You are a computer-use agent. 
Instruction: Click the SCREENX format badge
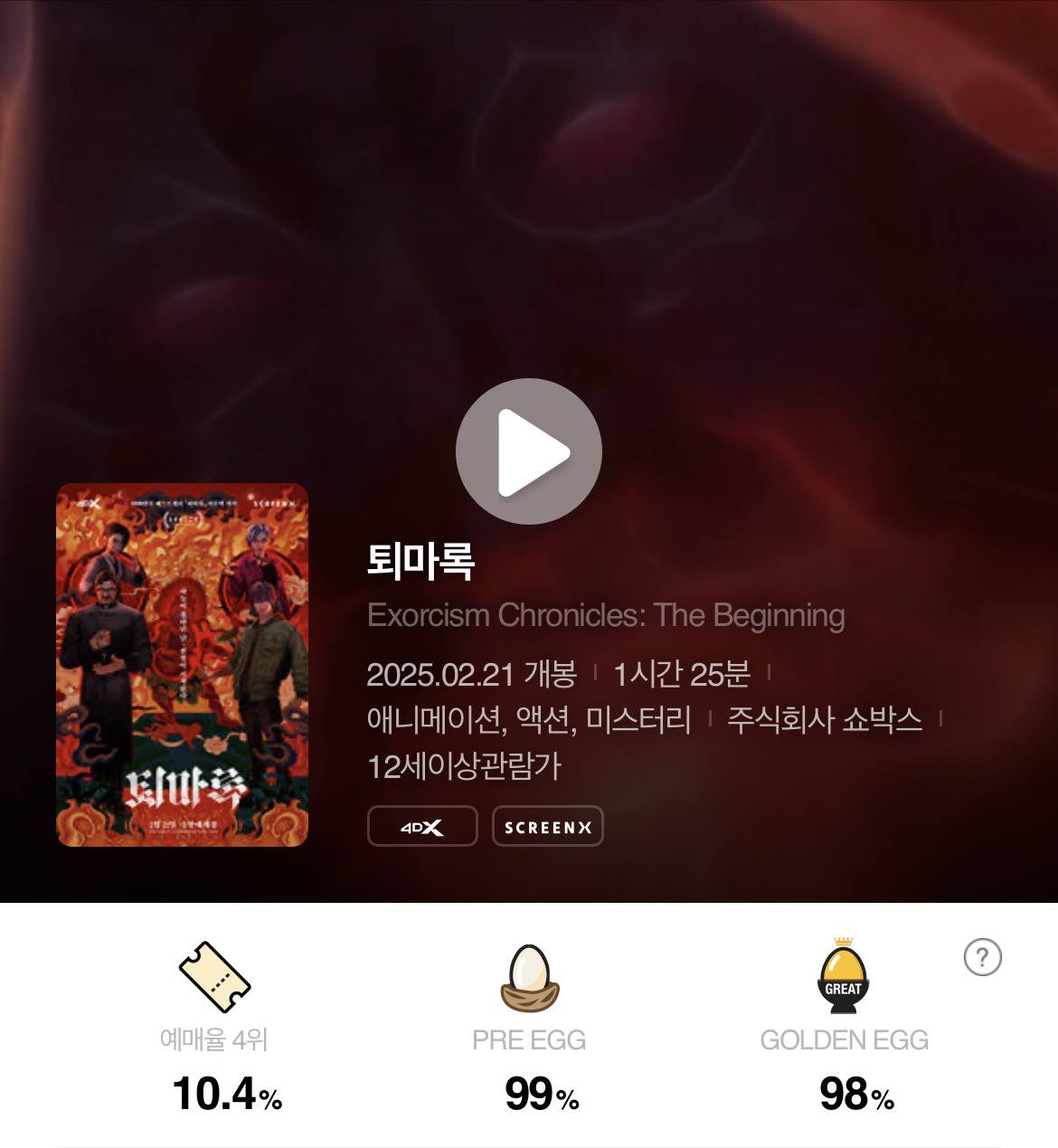tap(547, 826)
